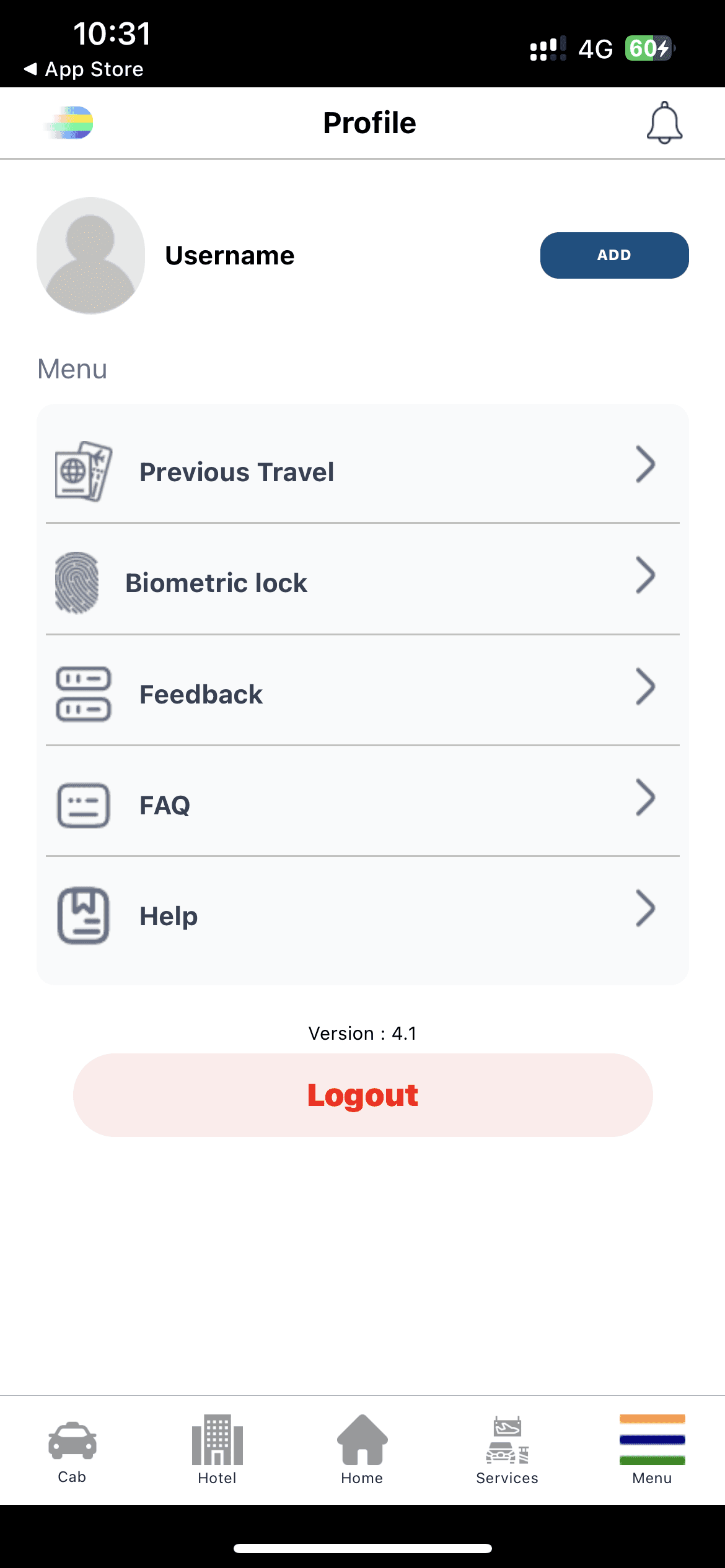Switch to the Hotel tab
Image resolution: width=725 pixels, height=1568 pixels.
(217, 1450)
